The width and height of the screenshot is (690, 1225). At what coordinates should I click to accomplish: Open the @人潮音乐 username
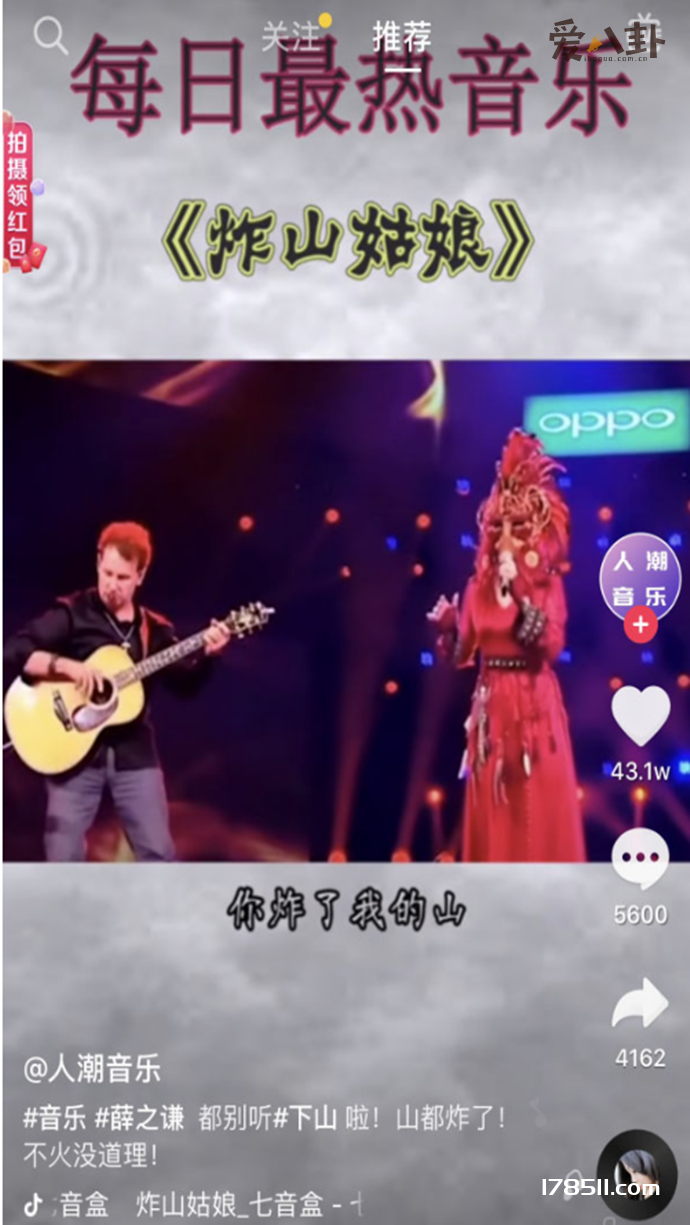92,1069
